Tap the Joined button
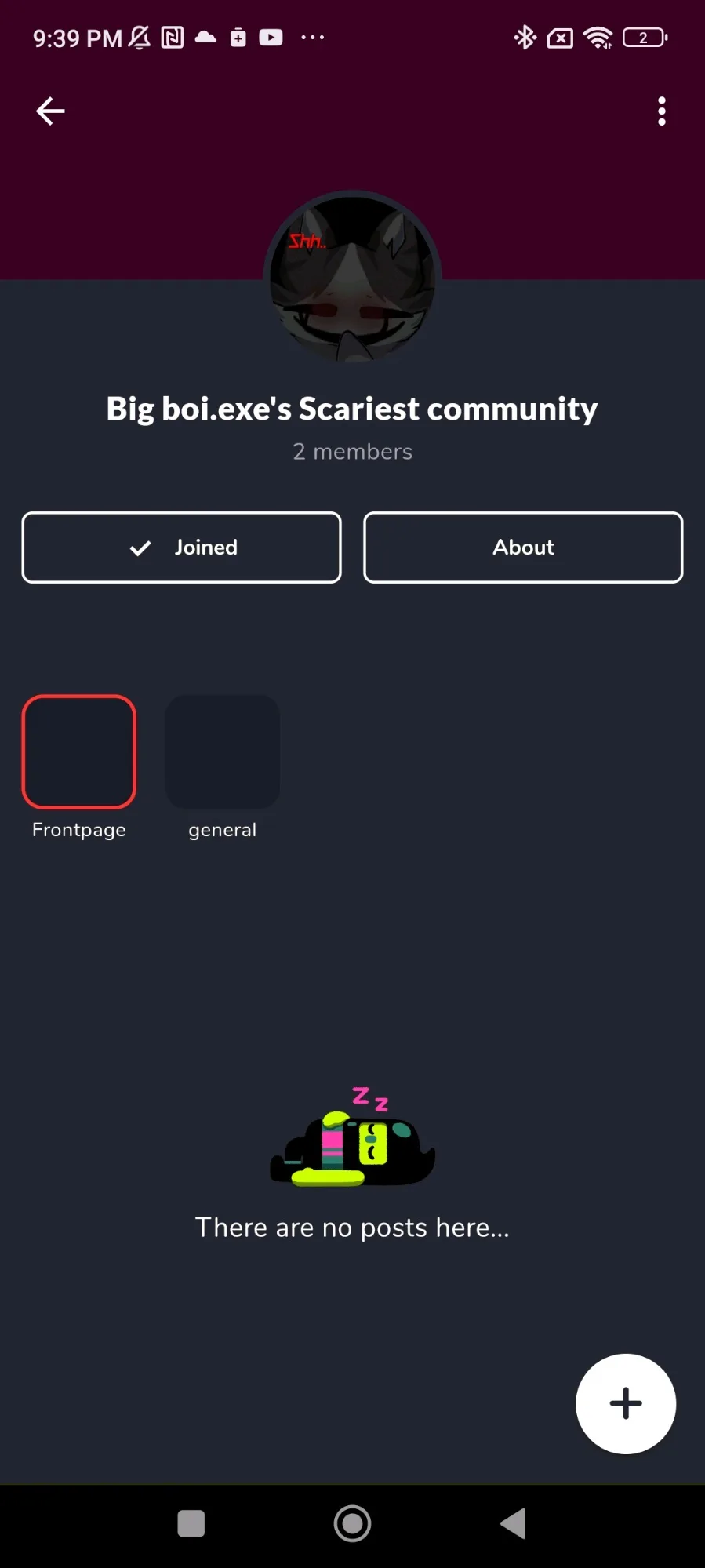The image size is (705, 1568). point(181,548)
